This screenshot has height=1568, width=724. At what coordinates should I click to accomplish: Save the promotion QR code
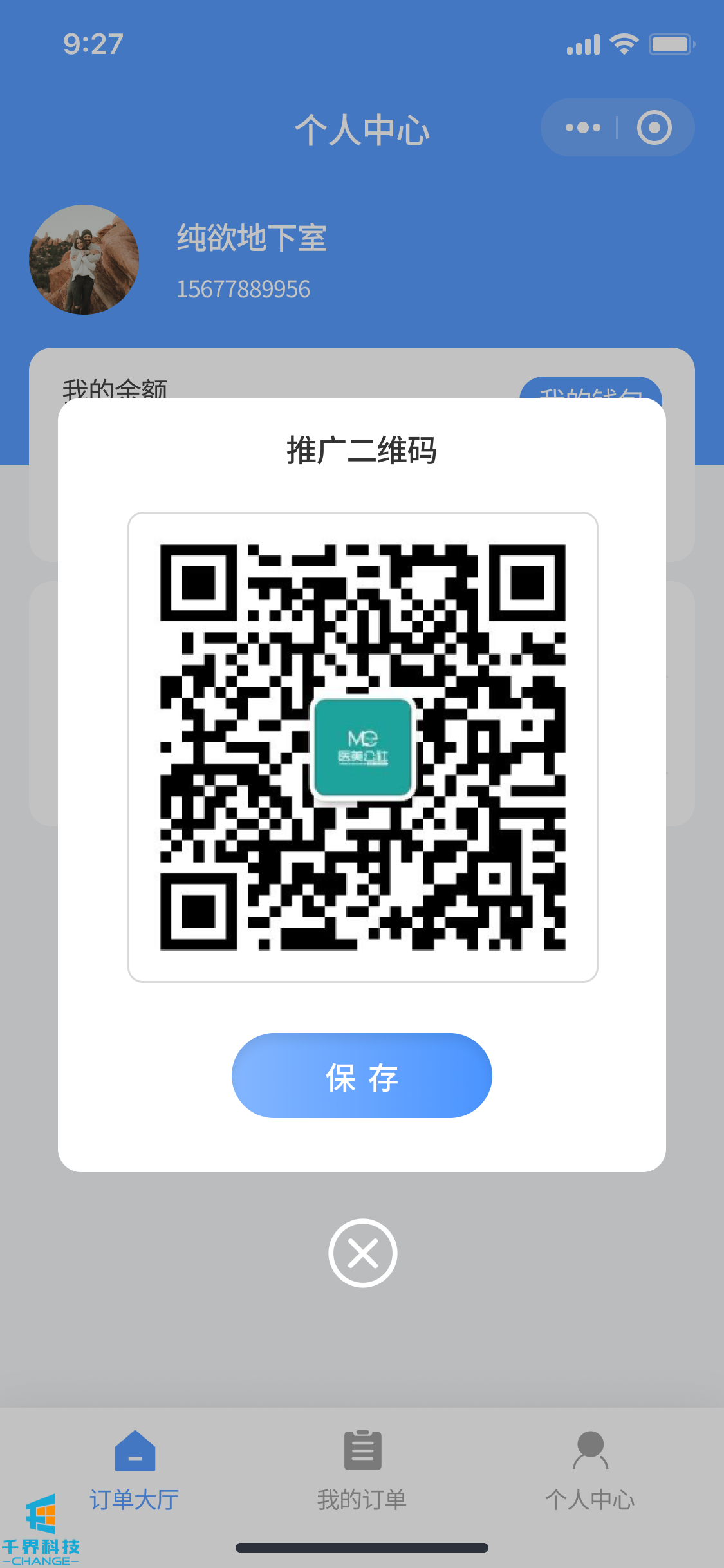[x=362, y=1075]
